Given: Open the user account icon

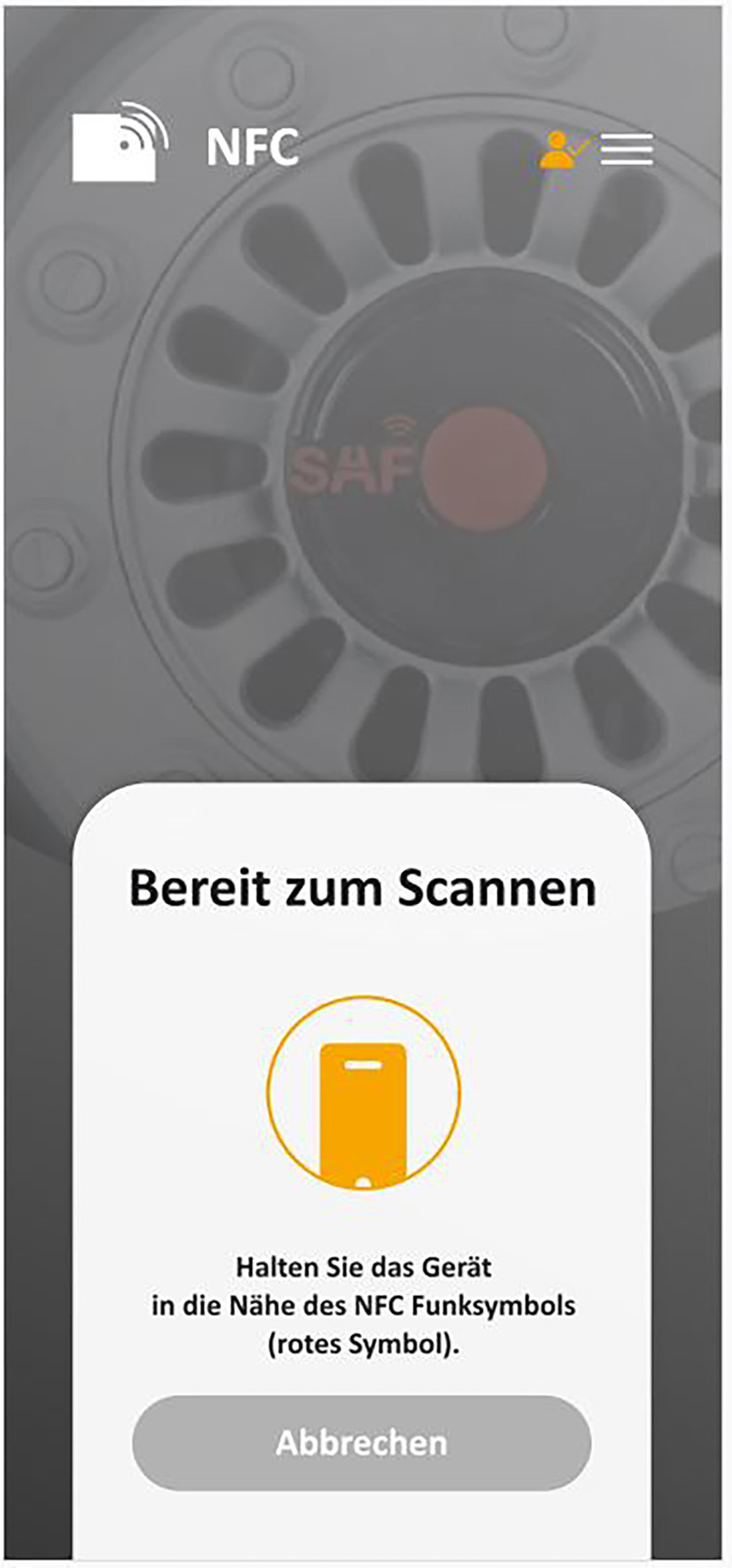Looking at the screenshot, I should [x=561, y=150].
